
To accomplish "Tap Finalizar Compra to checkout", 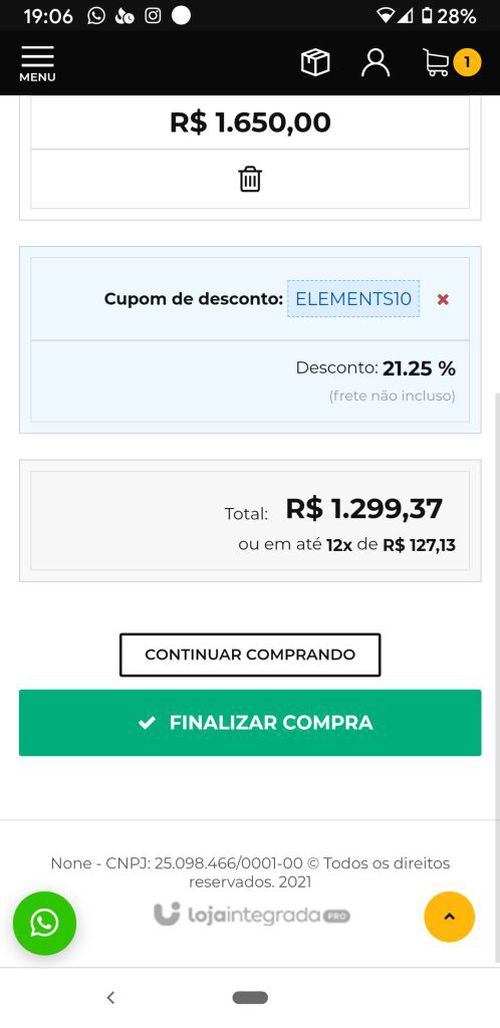I will pos(250,722).
